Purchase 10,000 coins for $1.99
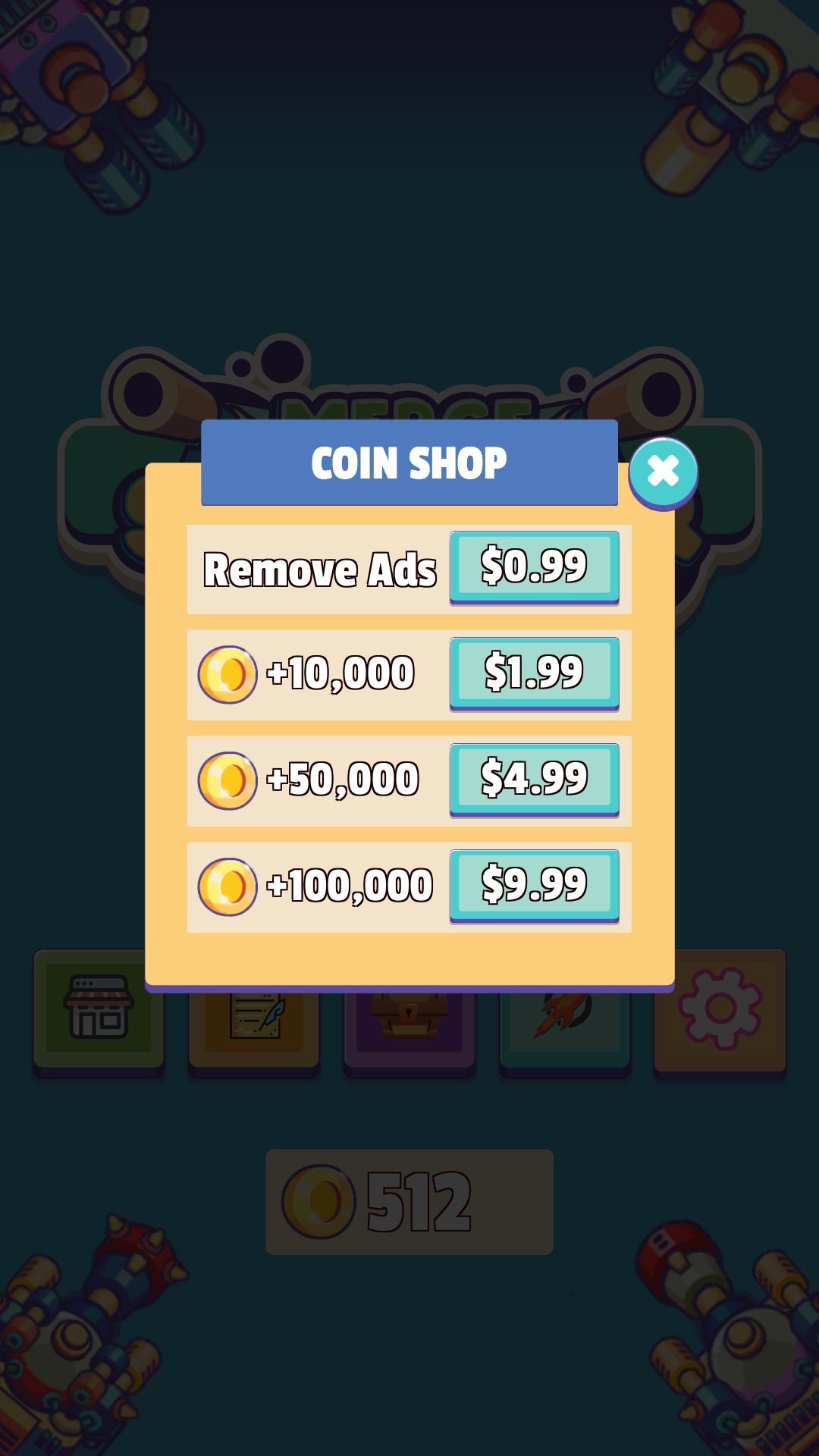This screenshot has height=1456, width=819. tap(534, 673)
